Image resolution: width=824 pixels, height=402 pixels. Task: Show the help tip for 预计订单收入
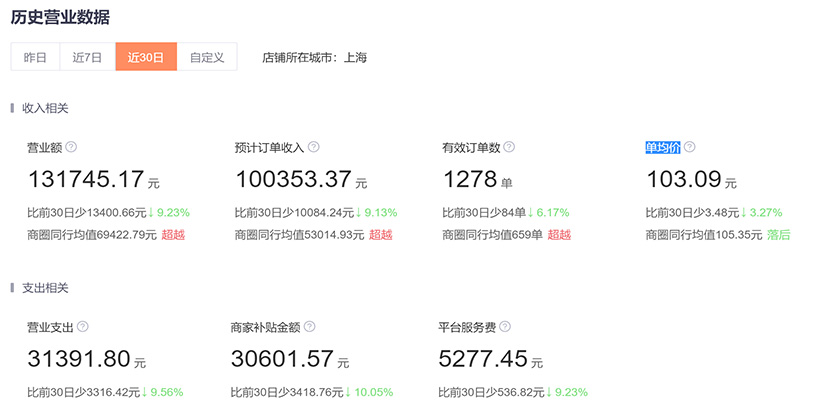point(314,148)
